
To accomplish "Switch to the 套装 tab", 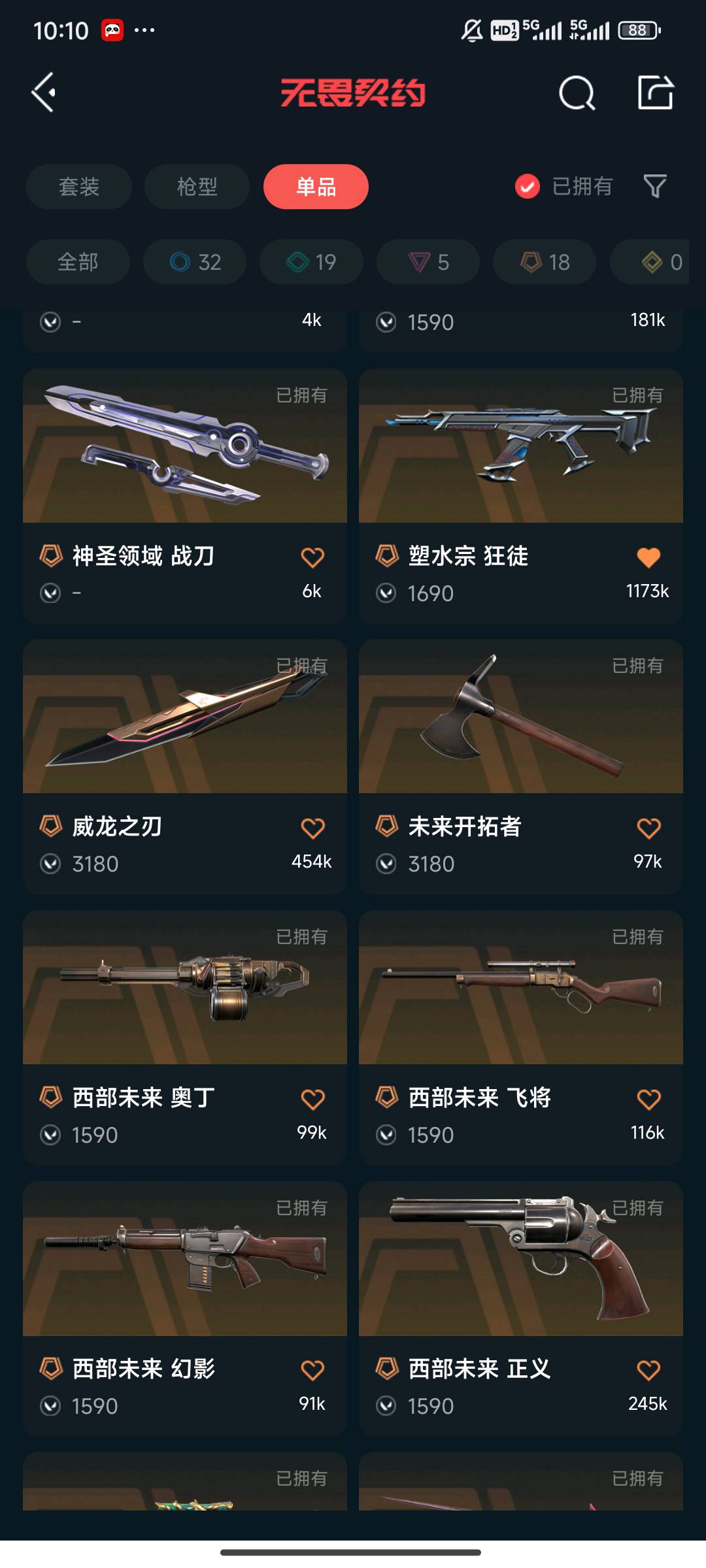I will 79,187.
